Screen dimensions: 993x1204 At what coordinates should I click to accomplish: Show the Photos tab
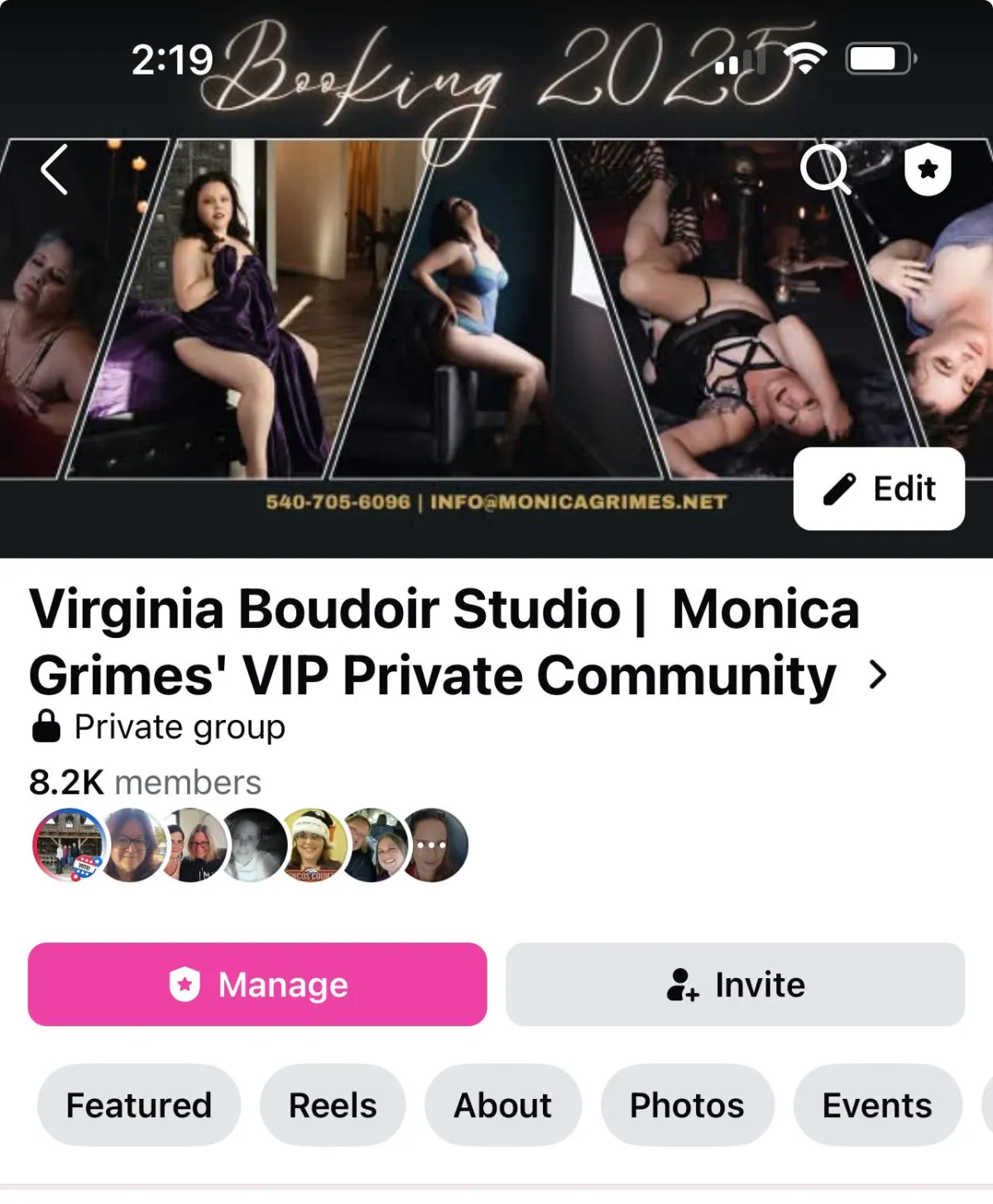pos(687,1106)
